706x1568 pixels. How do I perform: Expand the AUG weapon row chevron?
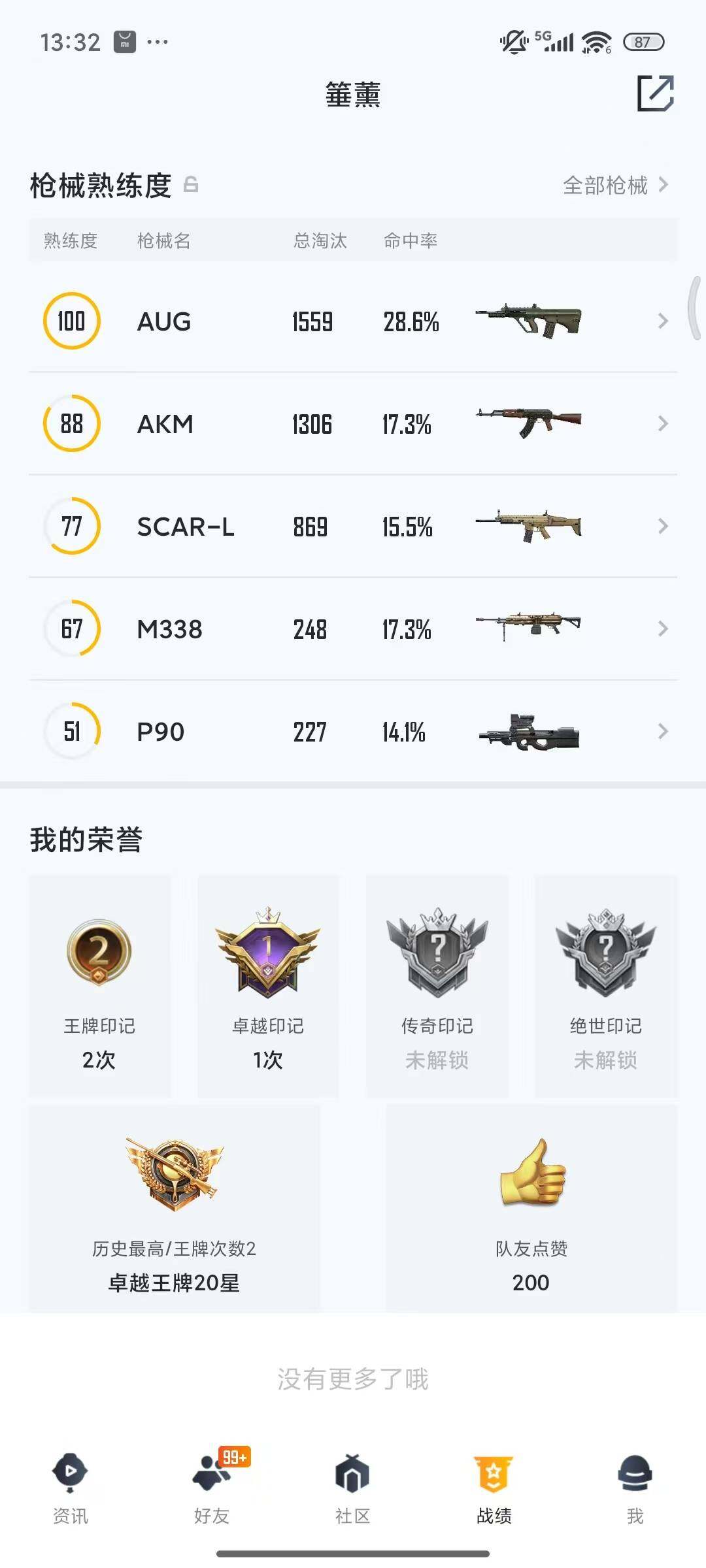(x=662, y=321)
